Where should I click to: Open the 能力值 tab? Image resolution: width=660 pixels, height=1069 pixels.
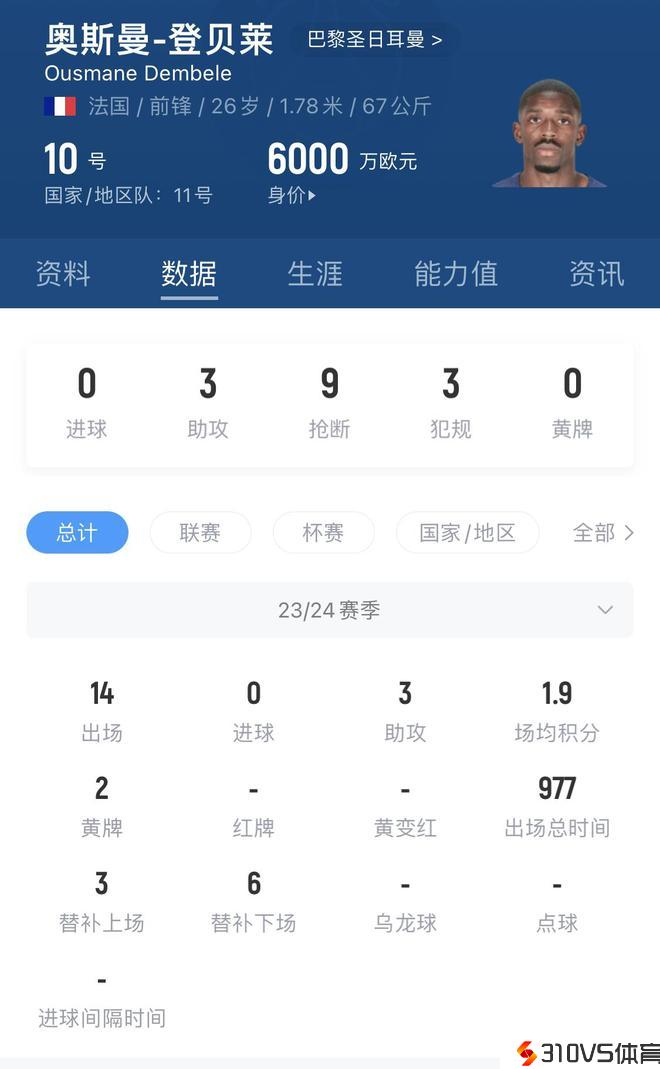[x=456, y=274]
